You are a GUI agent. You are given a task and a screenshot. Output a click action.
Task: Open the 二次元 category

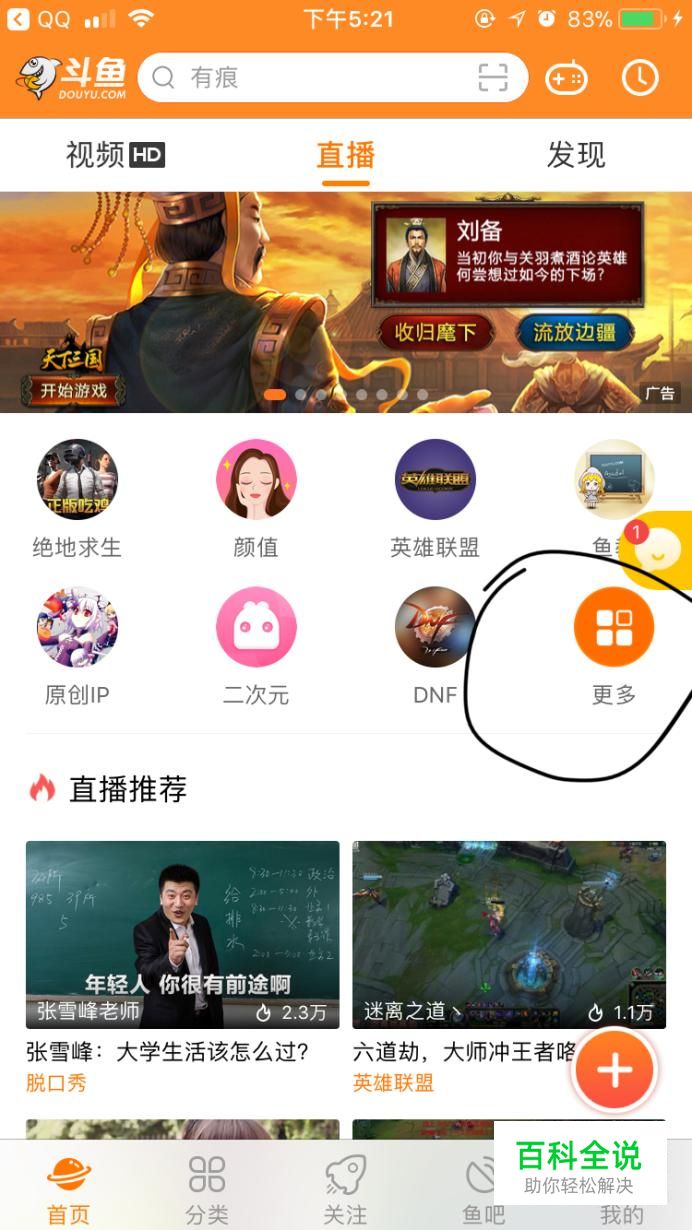tap(256, 628)
